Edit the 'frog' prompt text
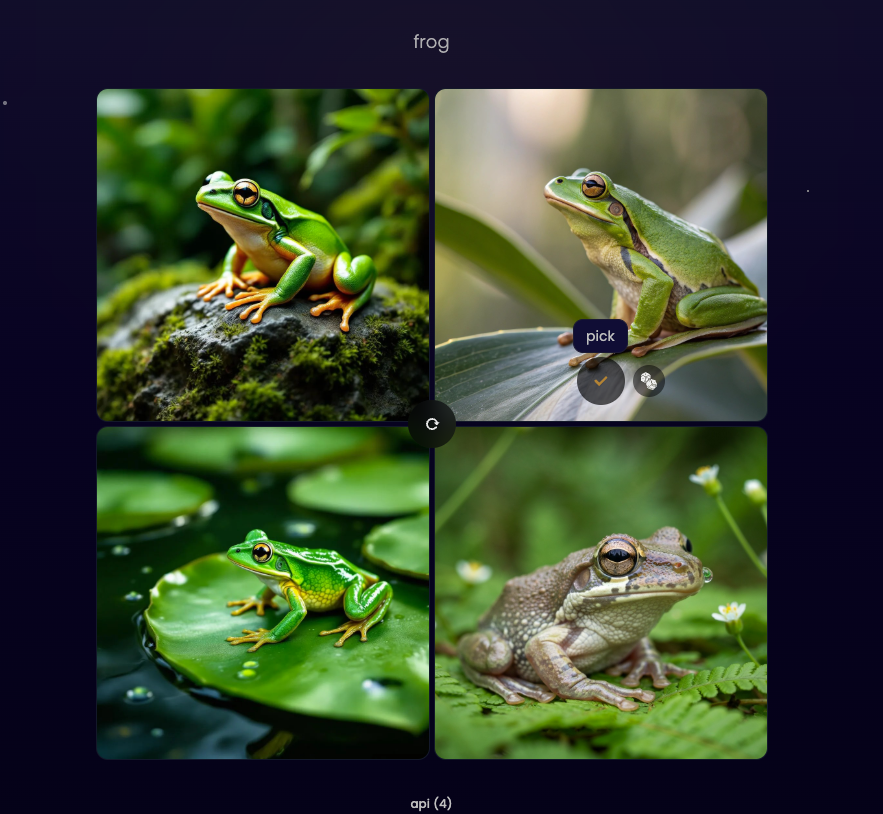Screen dimensions: 883x814 pyautogui.click(x=431, y=42)
